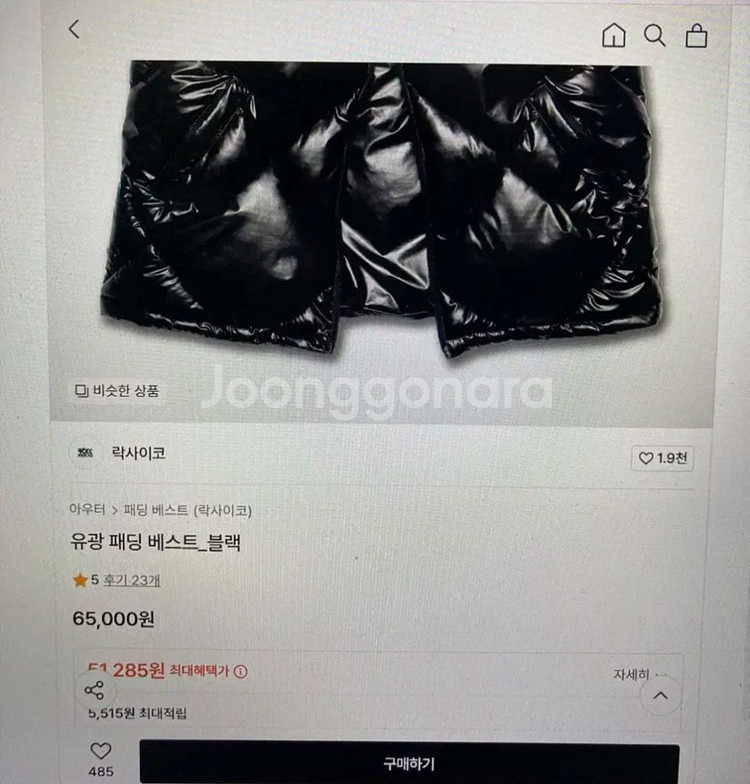Open search via the magnifier icon

click(654, 36)
